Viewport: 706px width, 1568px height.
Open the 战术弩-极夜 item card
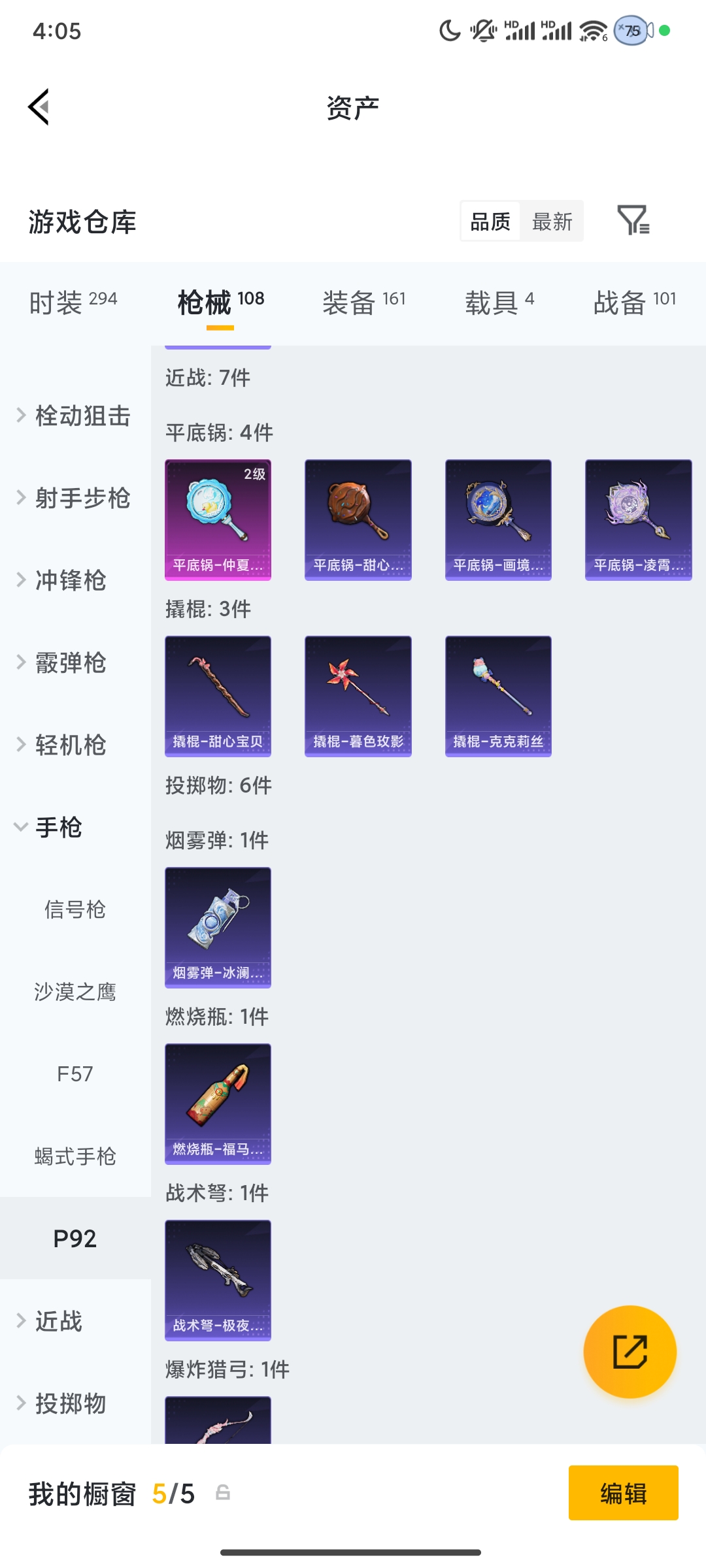[218, 1280]
